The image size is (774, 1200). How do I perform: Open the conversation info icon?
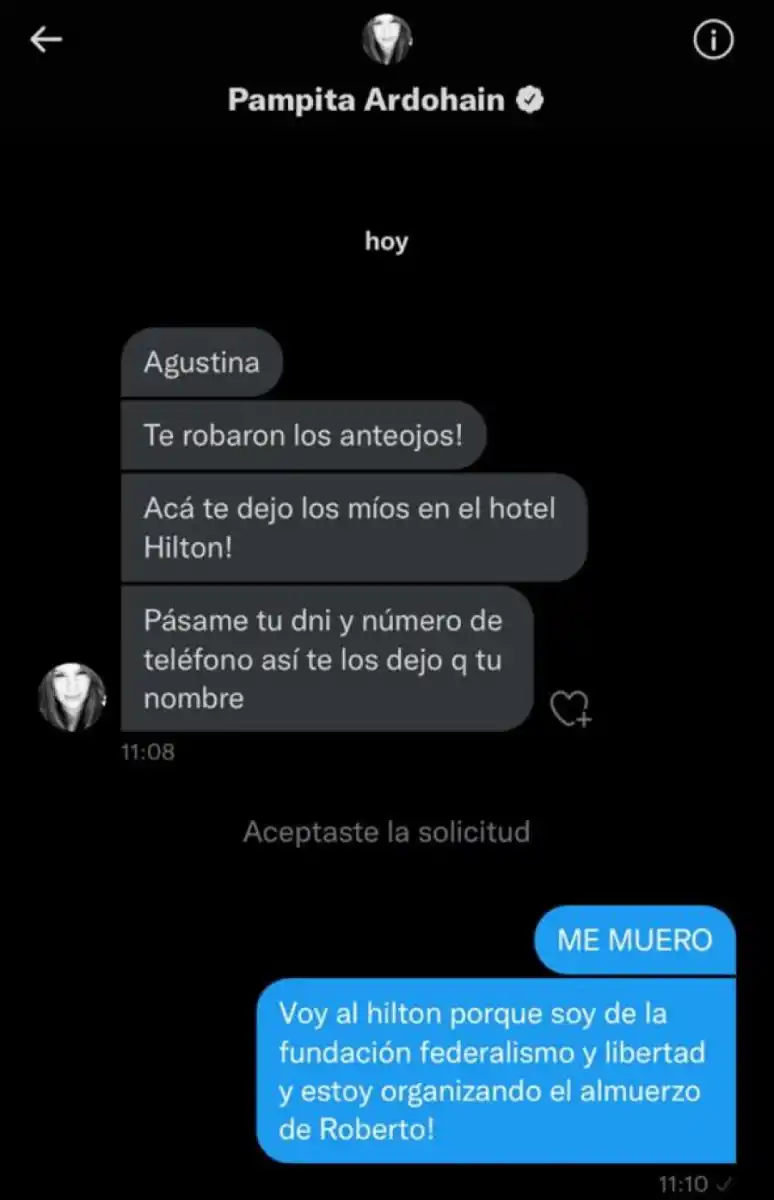(713, 40)
